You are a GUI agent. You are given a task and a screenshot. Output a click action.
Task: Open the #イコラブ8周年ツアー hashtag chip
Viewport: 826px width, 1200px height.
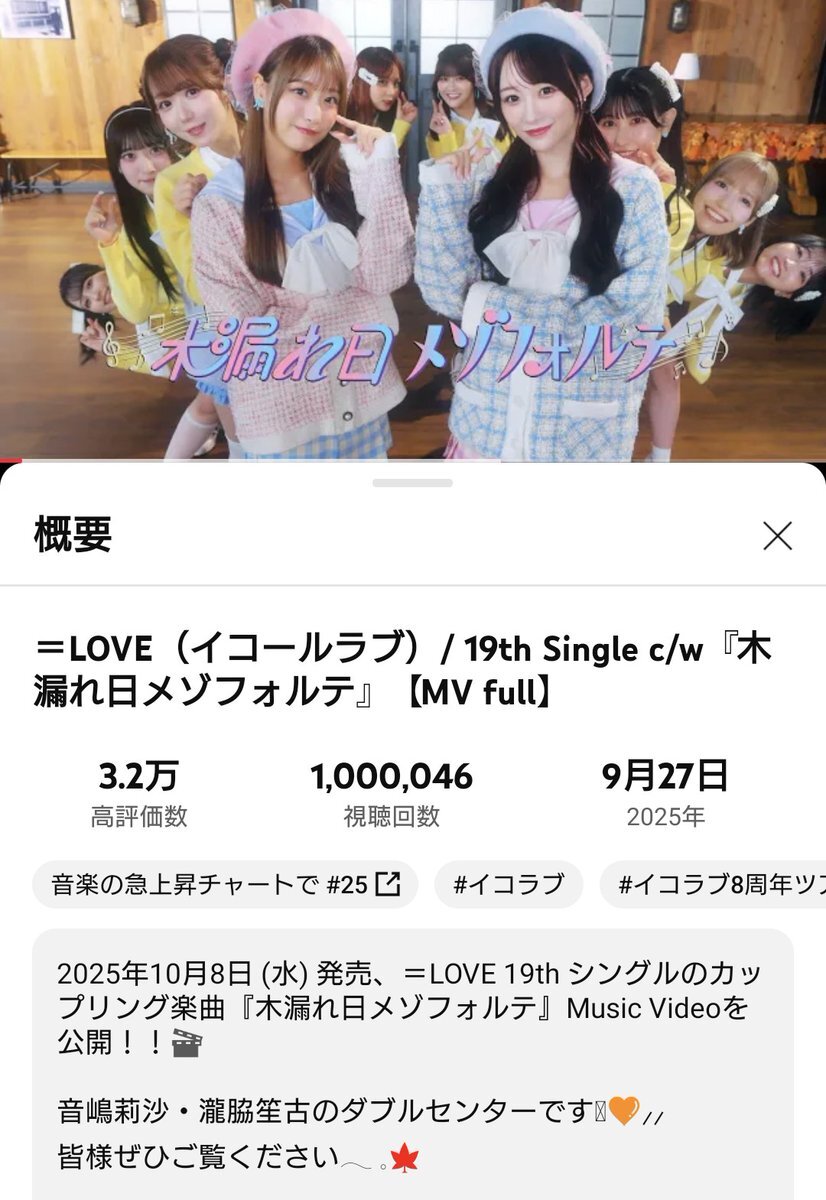point(713,884)
